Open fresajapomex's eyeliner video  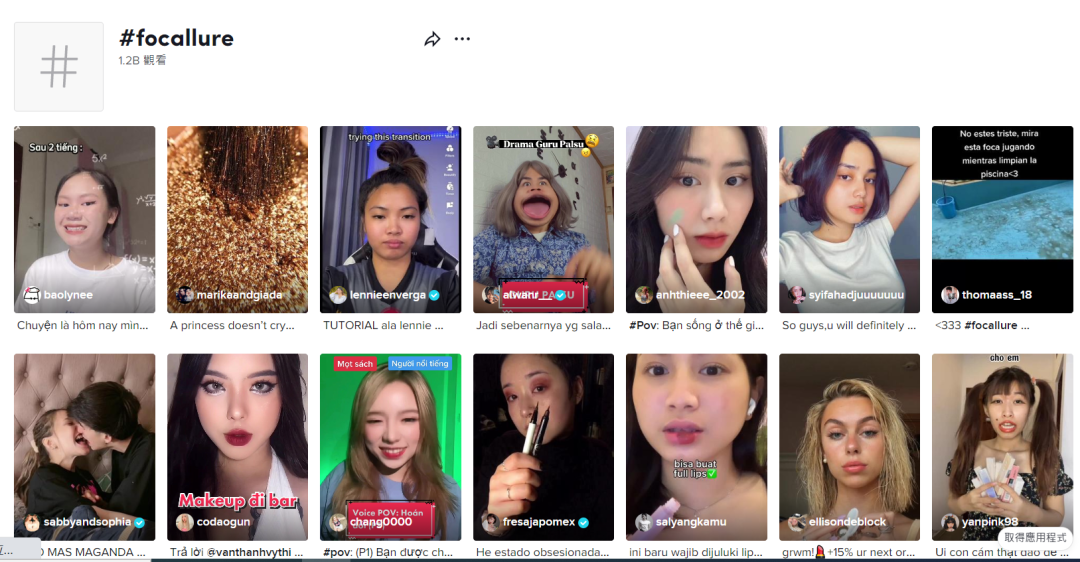coord(544,445)
